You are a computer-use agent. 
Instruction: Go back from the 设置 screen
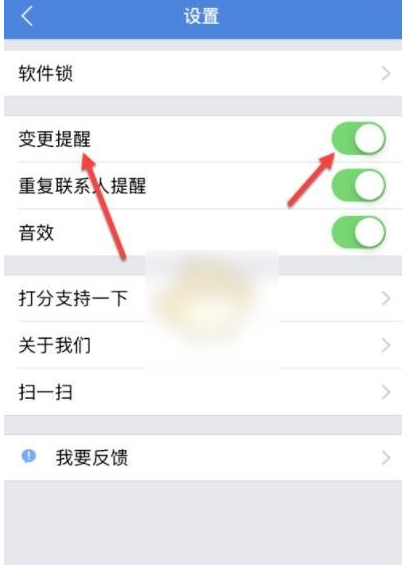pos(27,17)
